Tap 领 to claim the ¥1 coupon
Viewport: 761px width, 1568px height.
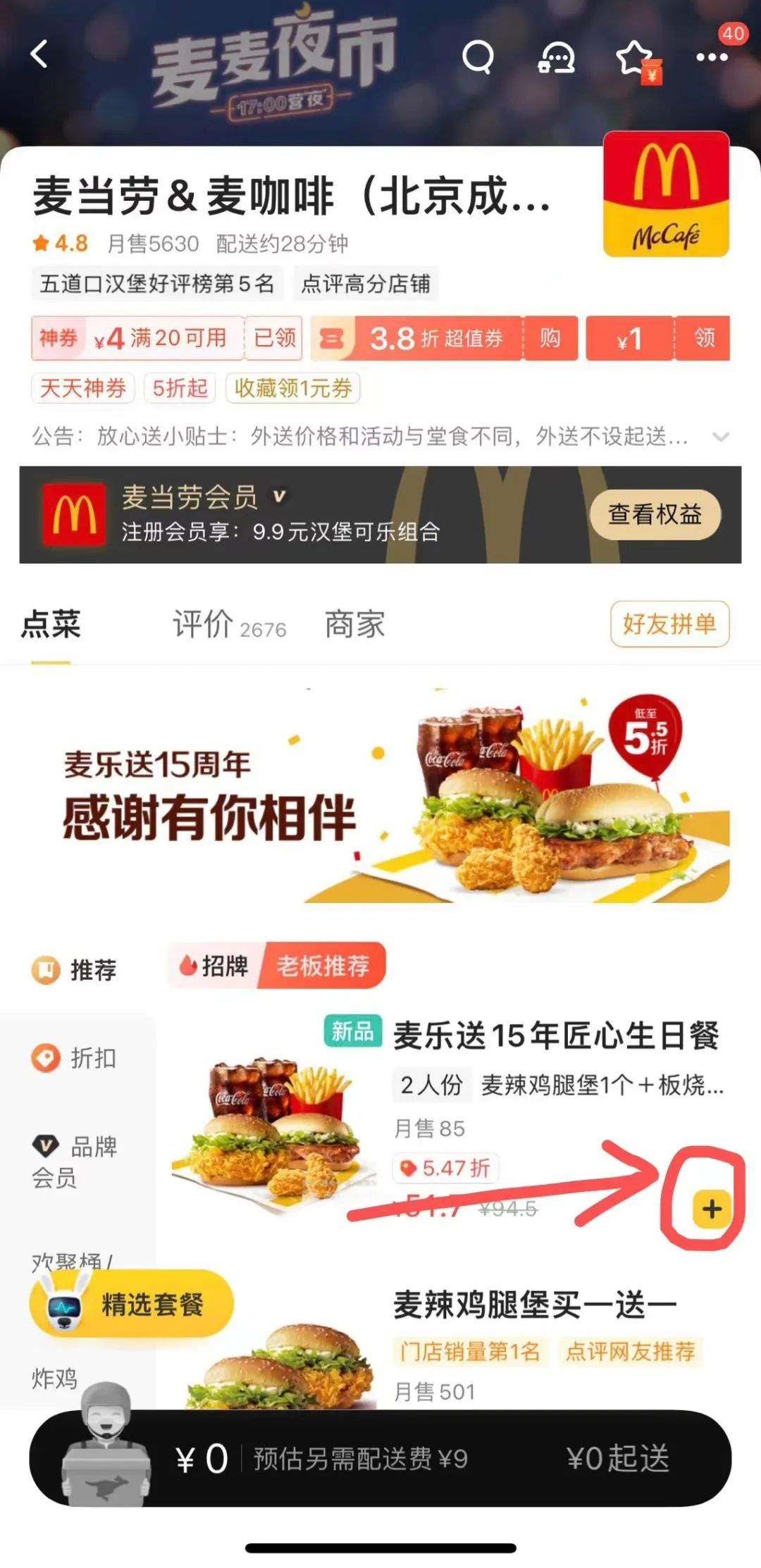click(705, 339)
